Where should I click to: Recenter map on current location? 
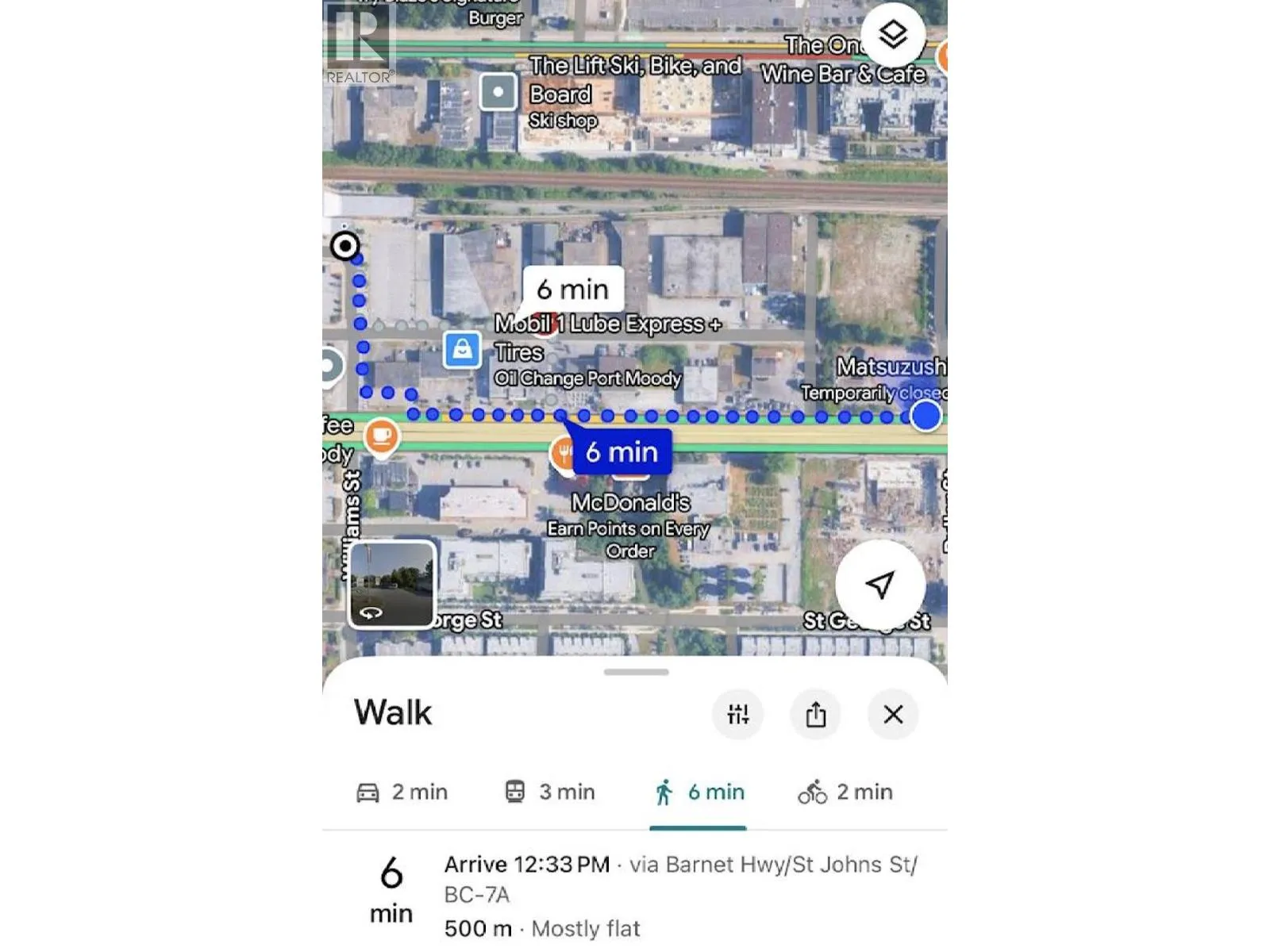pos(879,585)
